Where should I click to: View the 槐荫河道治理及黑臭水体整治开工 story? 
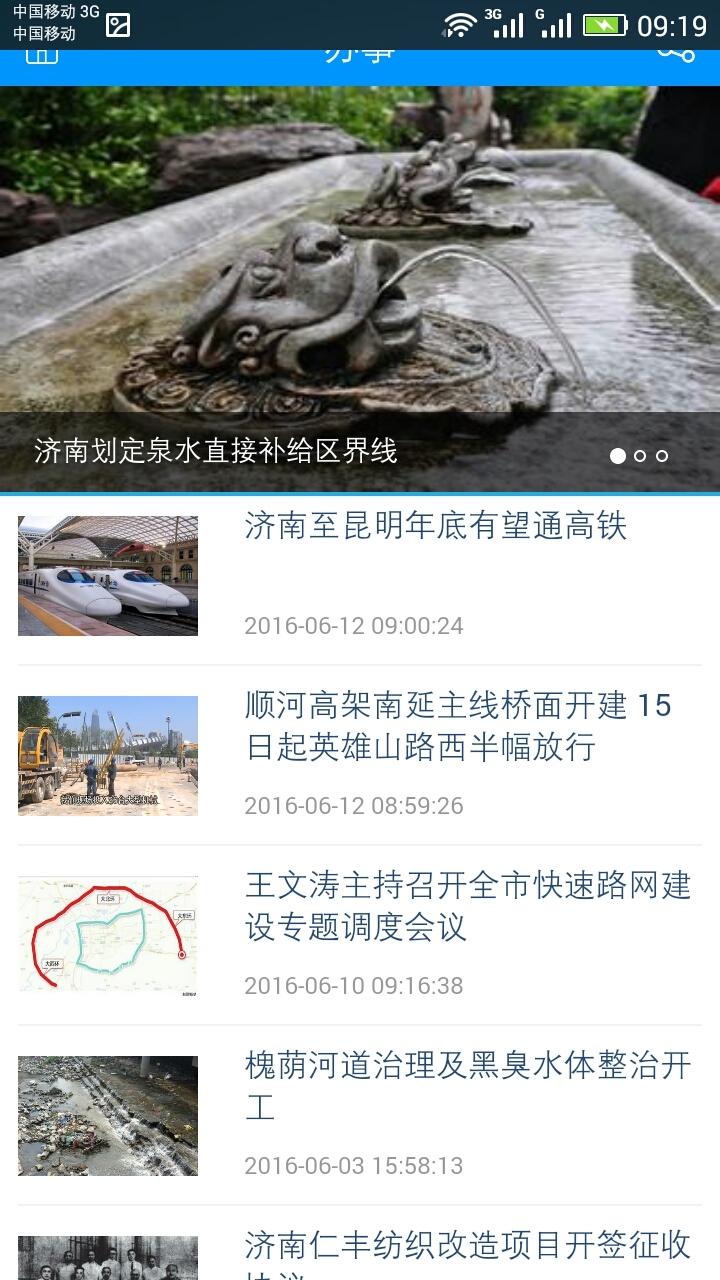[468, 1086]
